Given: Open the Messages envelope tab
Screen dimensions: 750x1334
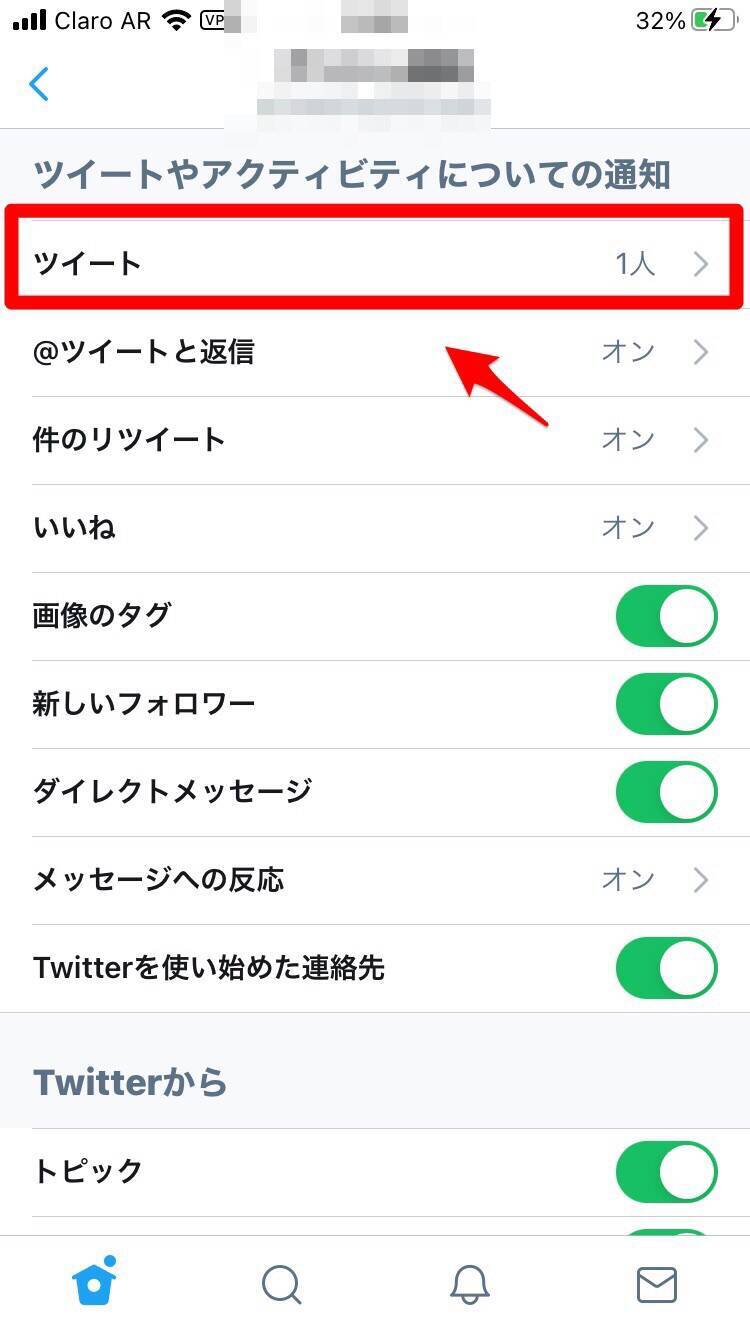Looking at the screenshot, I should 656,1284.
